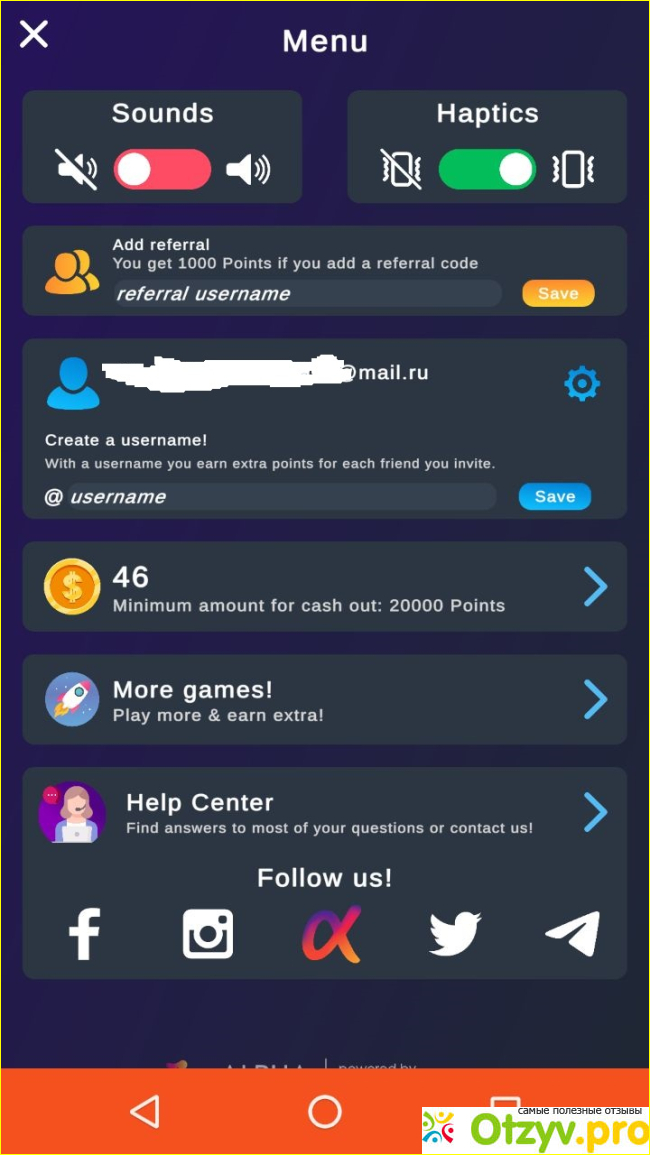Open the Instagram page
The width and height of the screenshot is (650, 1155).
coord(208,934)
